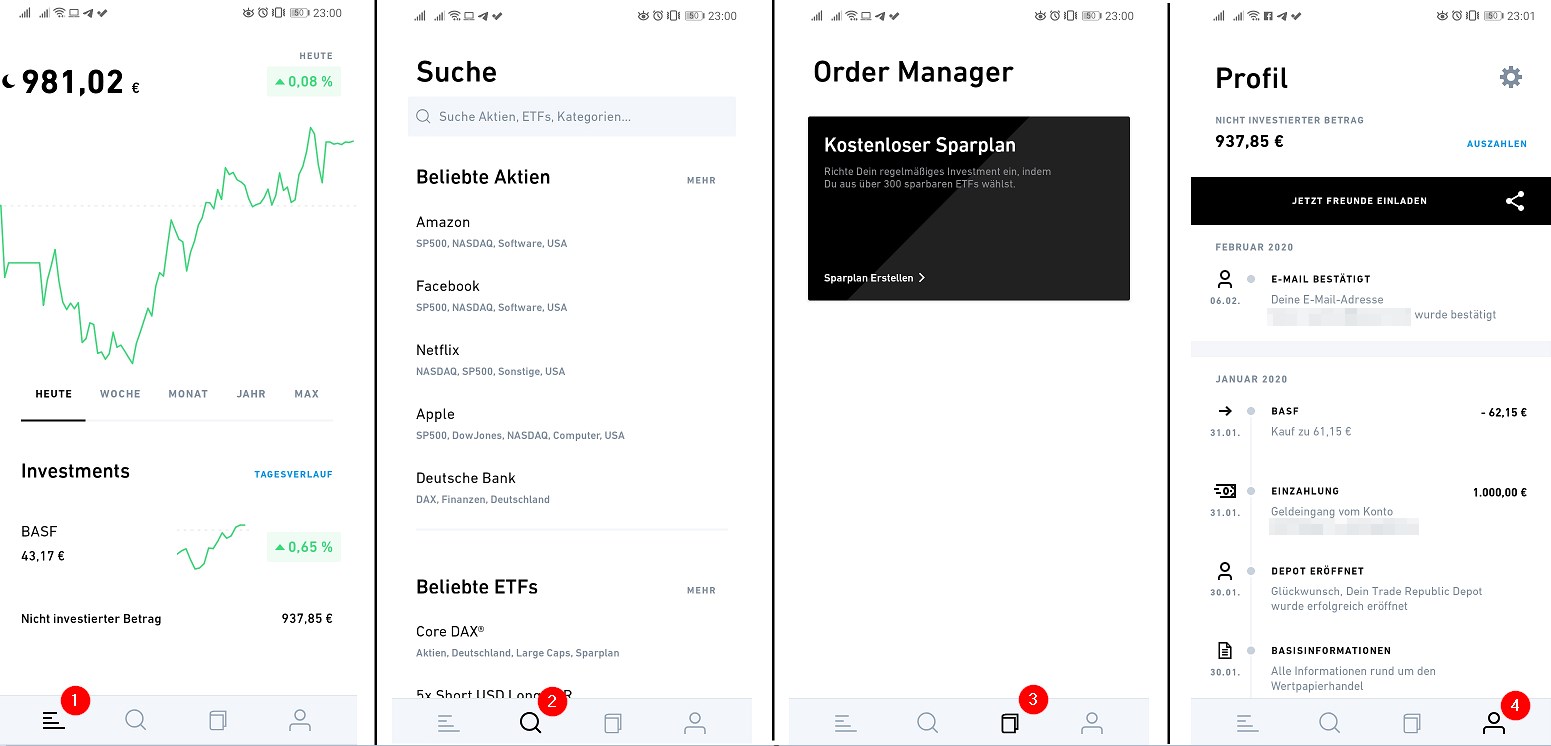The image size is (1551, 746).
Task: Show the Jahr chart range
Action: coord(251,394)
